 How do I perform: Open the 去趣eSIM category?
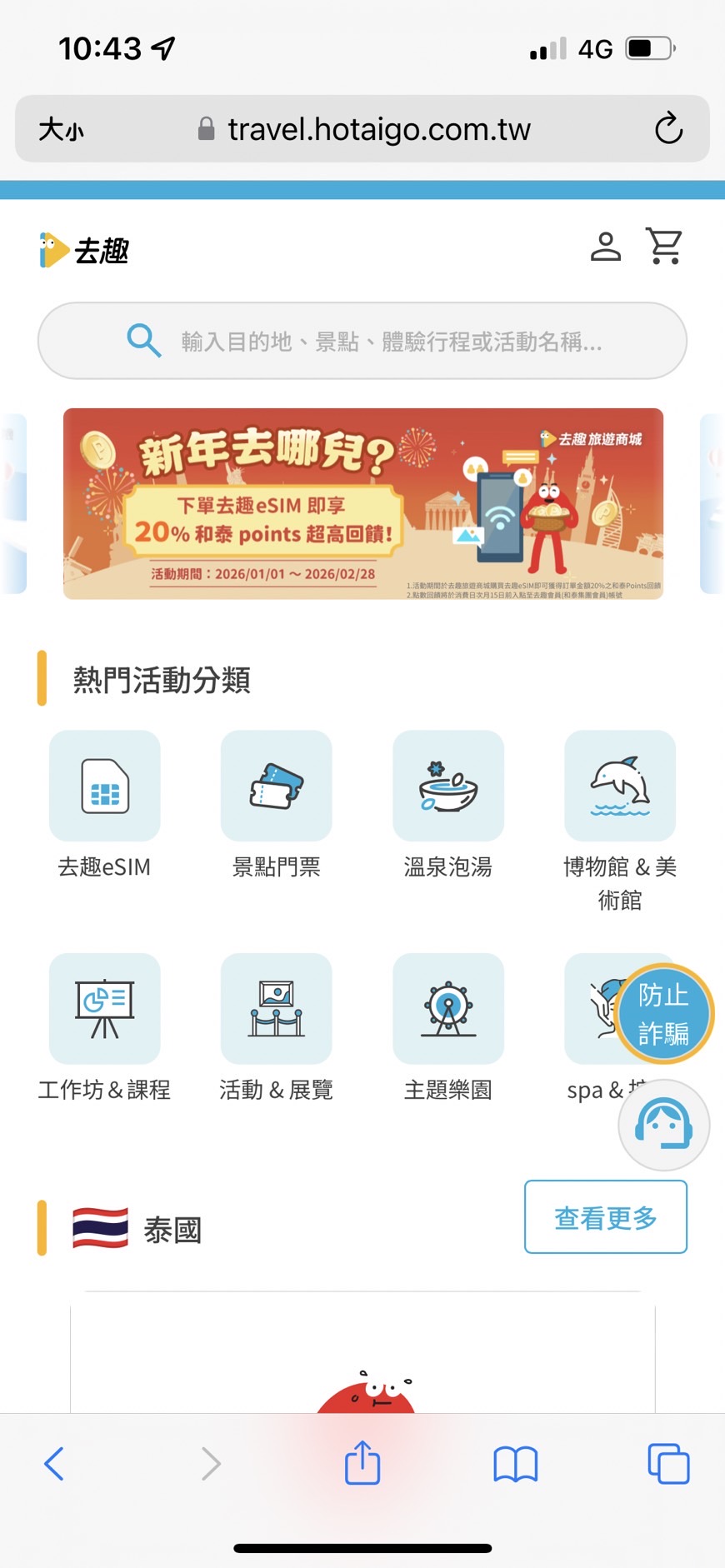(x=105, y=786)
